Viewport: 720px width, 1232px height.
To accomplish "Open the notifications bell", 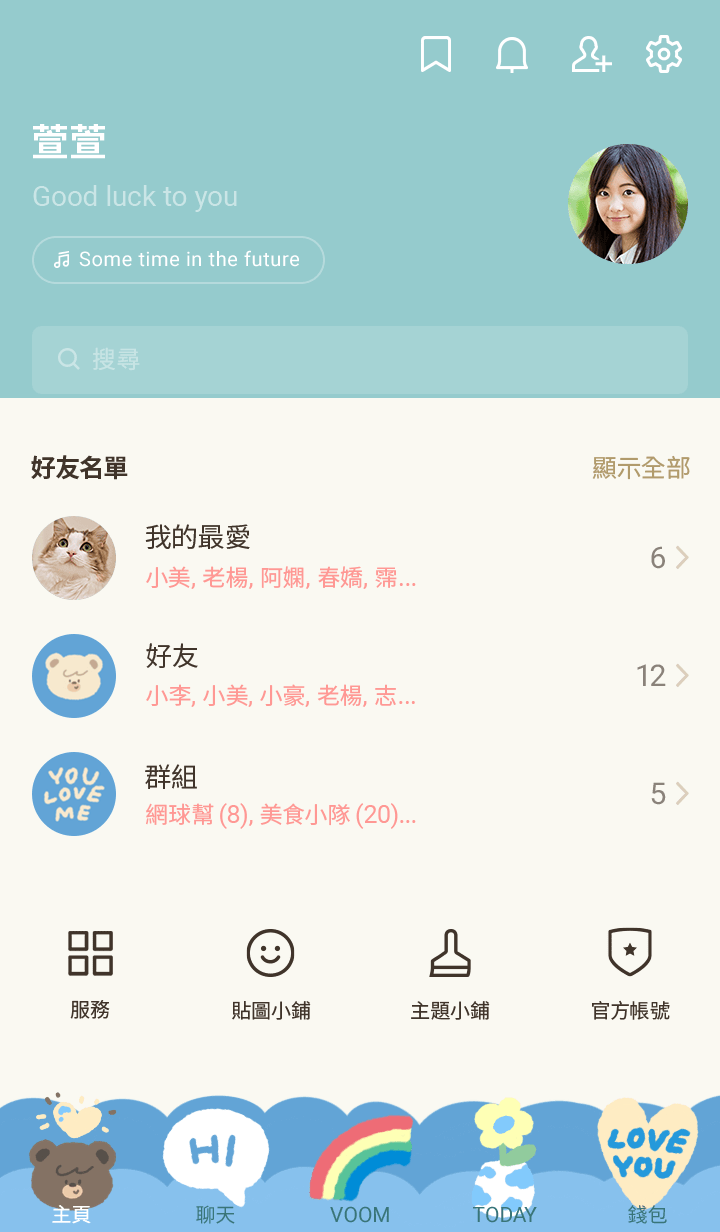I will coord(512,55).
